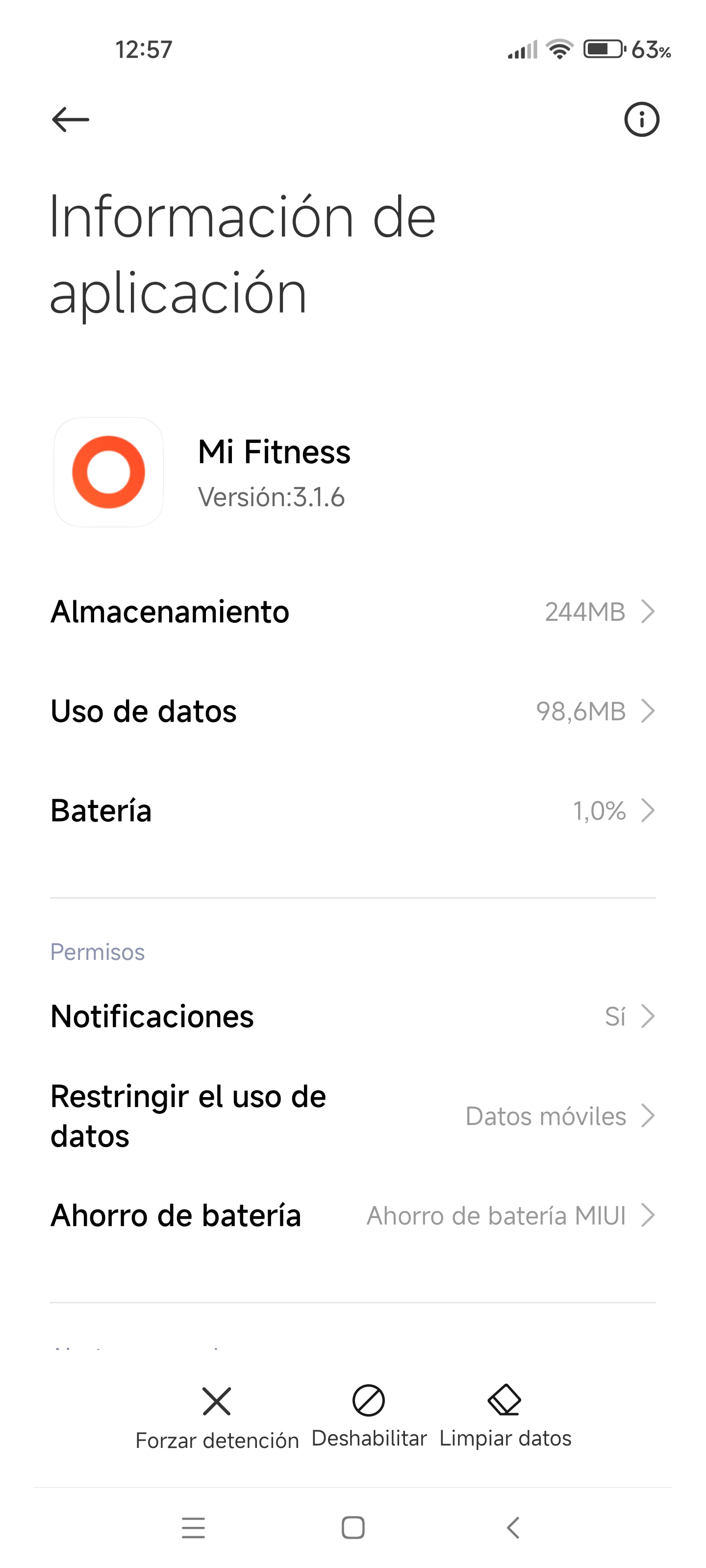The height and width of the screenshot is (1568, 706).
Task: Open the info icon at top right
Action: (641, 119)
